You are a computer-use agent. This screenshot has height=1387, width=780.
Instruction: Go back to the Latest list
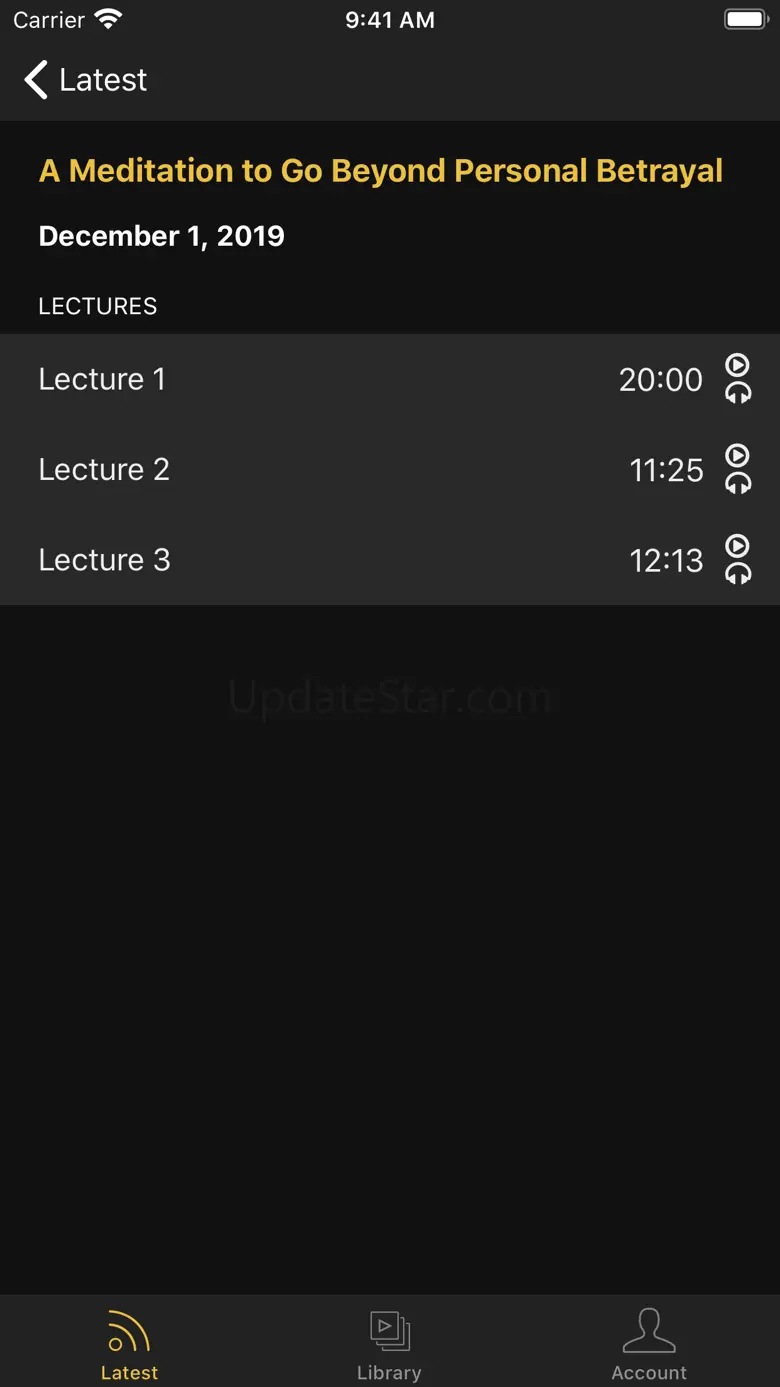click(x=86, y=80)
